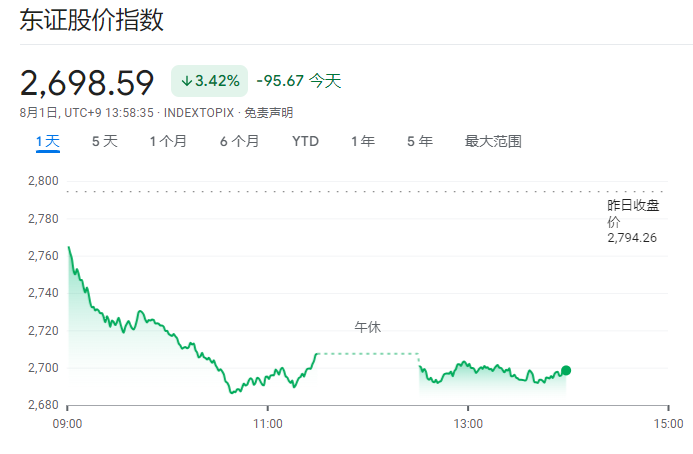
Task: Show the 最大范围 chart range
Action: pos(493,142)
